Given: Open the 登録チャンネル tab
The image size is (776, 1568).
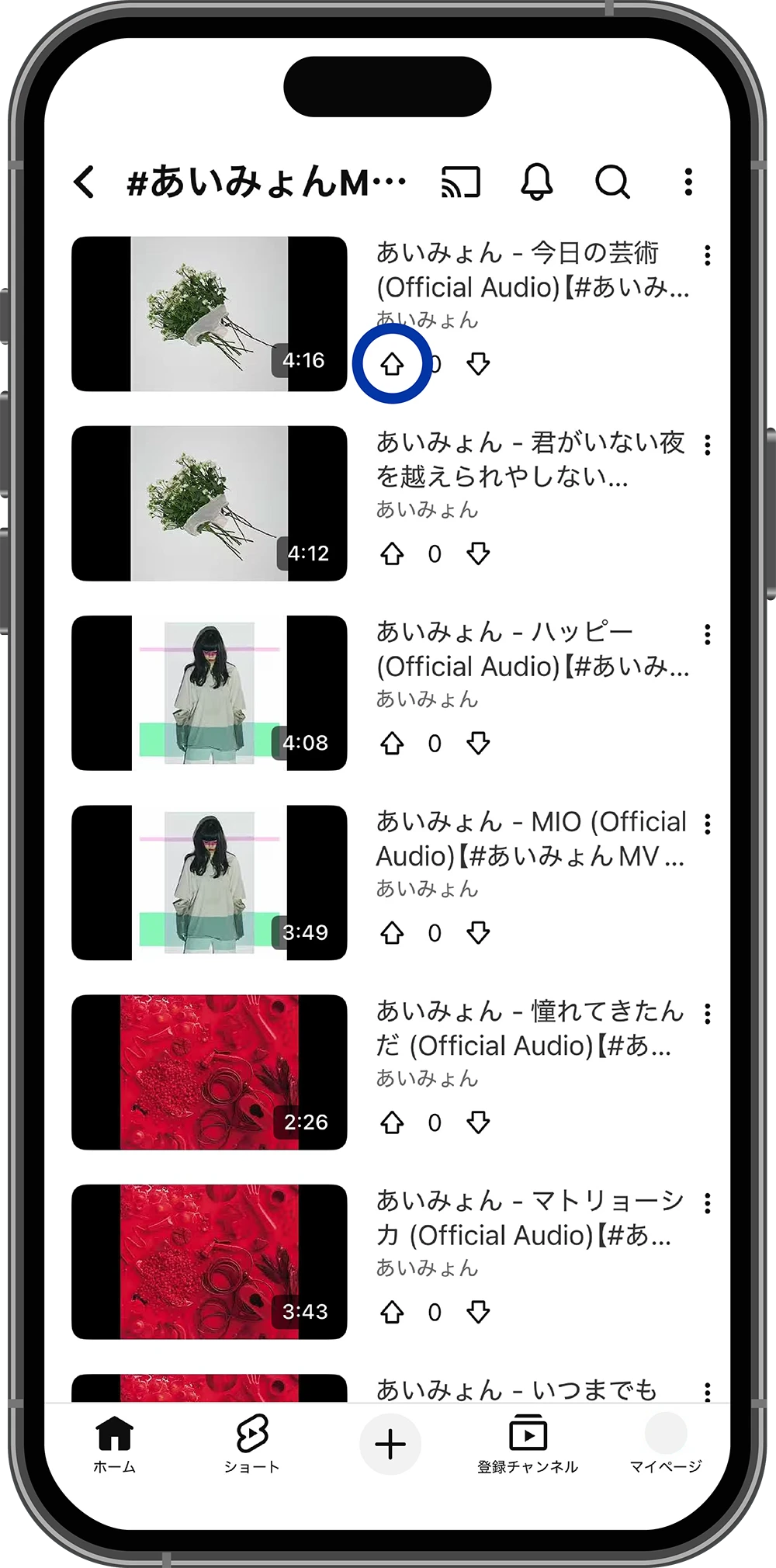Looking at the screenshot, I should click(528, 1443).
